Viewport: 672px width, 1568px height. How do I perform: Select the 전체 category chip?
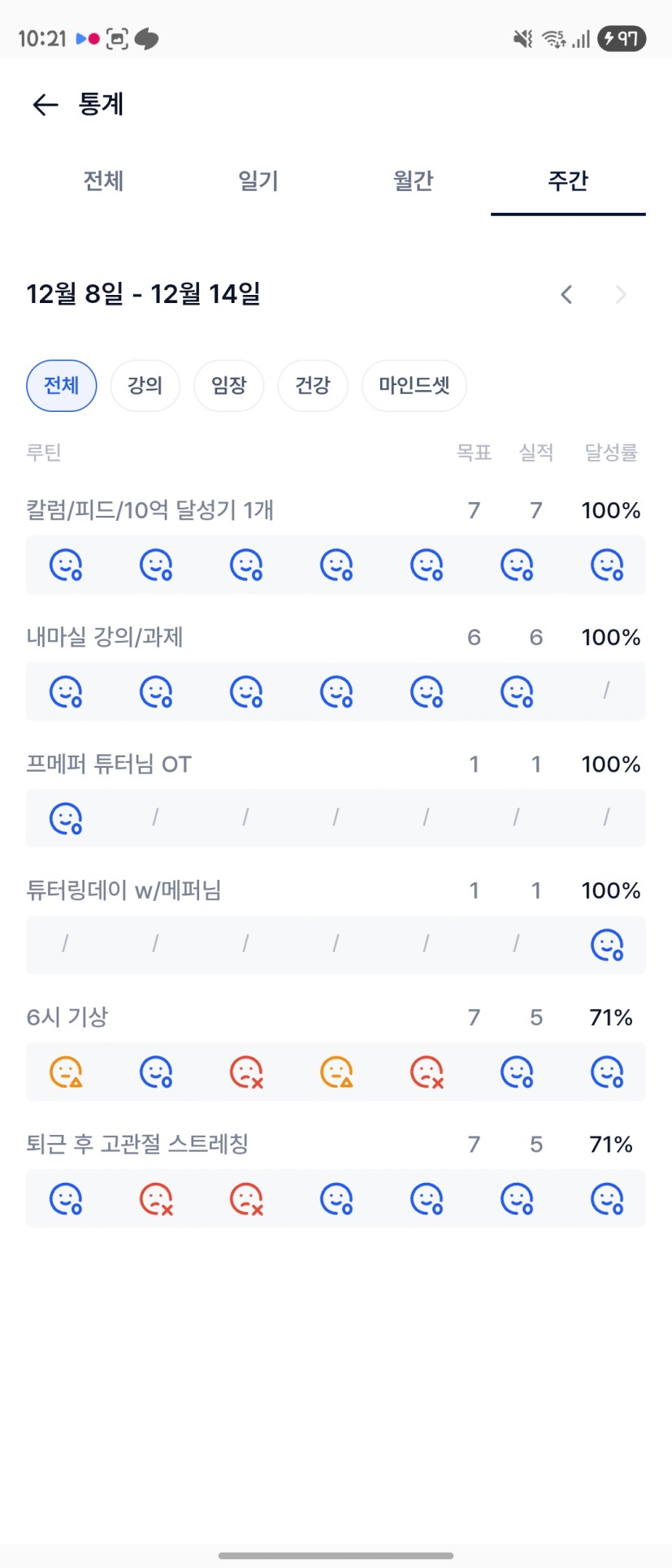[62, 385]
